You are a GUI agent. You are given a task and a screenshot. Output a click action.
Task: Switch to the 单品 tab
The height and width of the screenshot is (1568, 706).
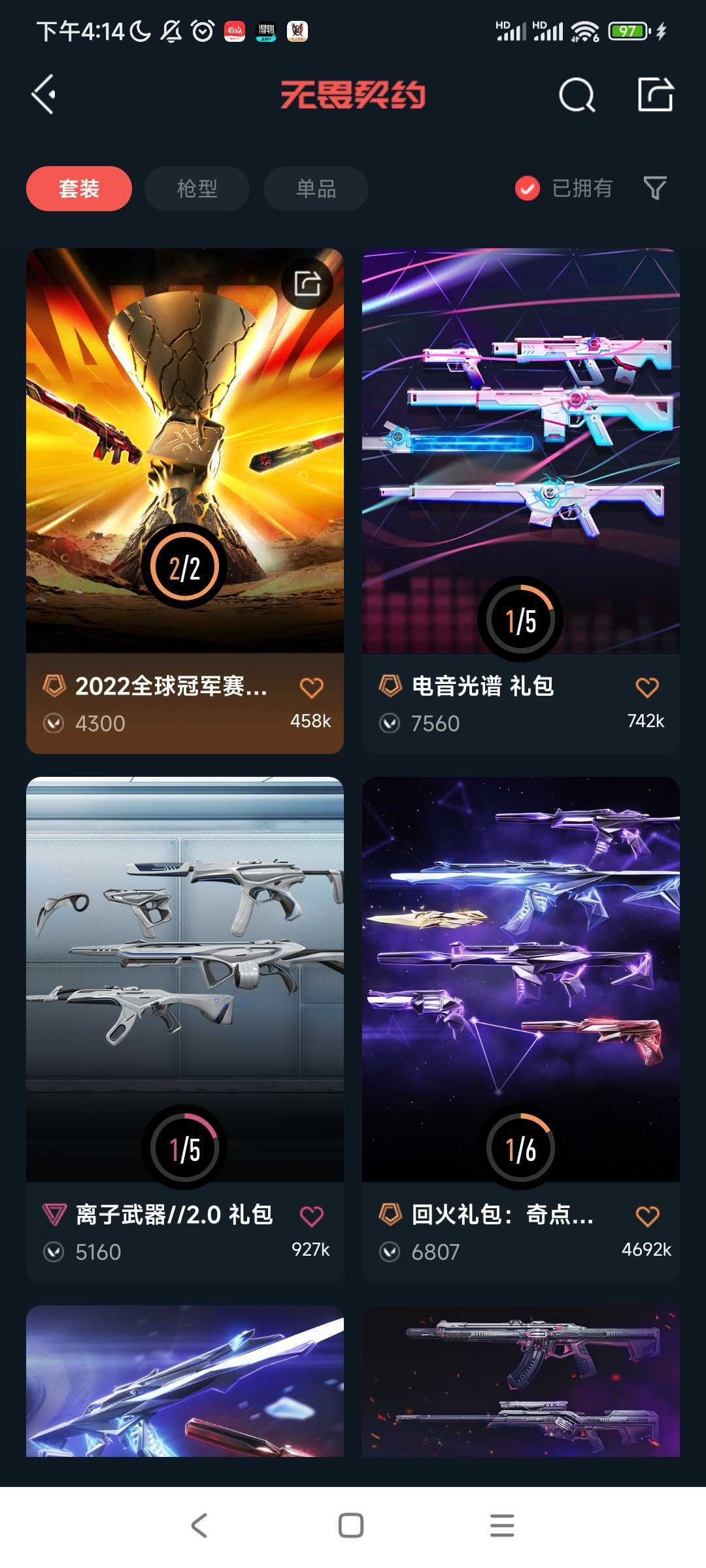pos(316,188)
